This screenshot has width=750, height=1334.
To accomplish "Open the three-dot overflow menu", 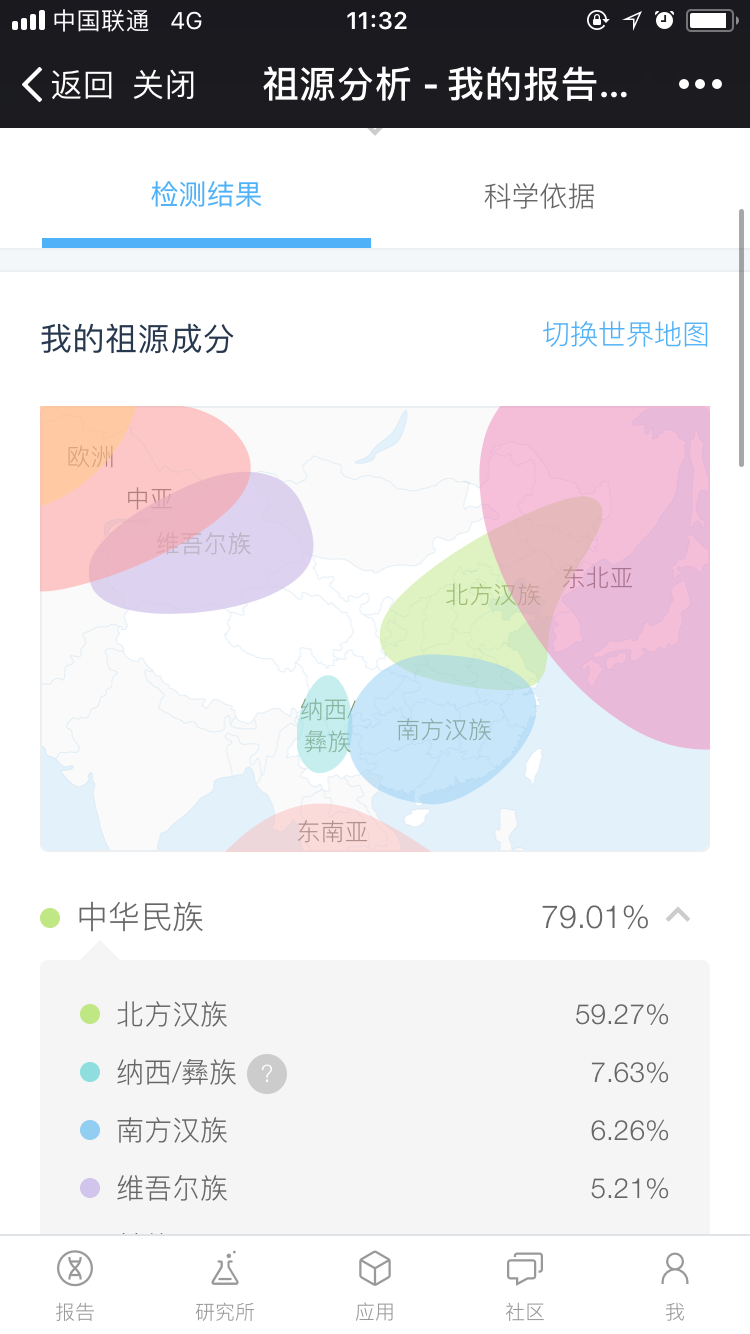I will (x=700, y=85).
